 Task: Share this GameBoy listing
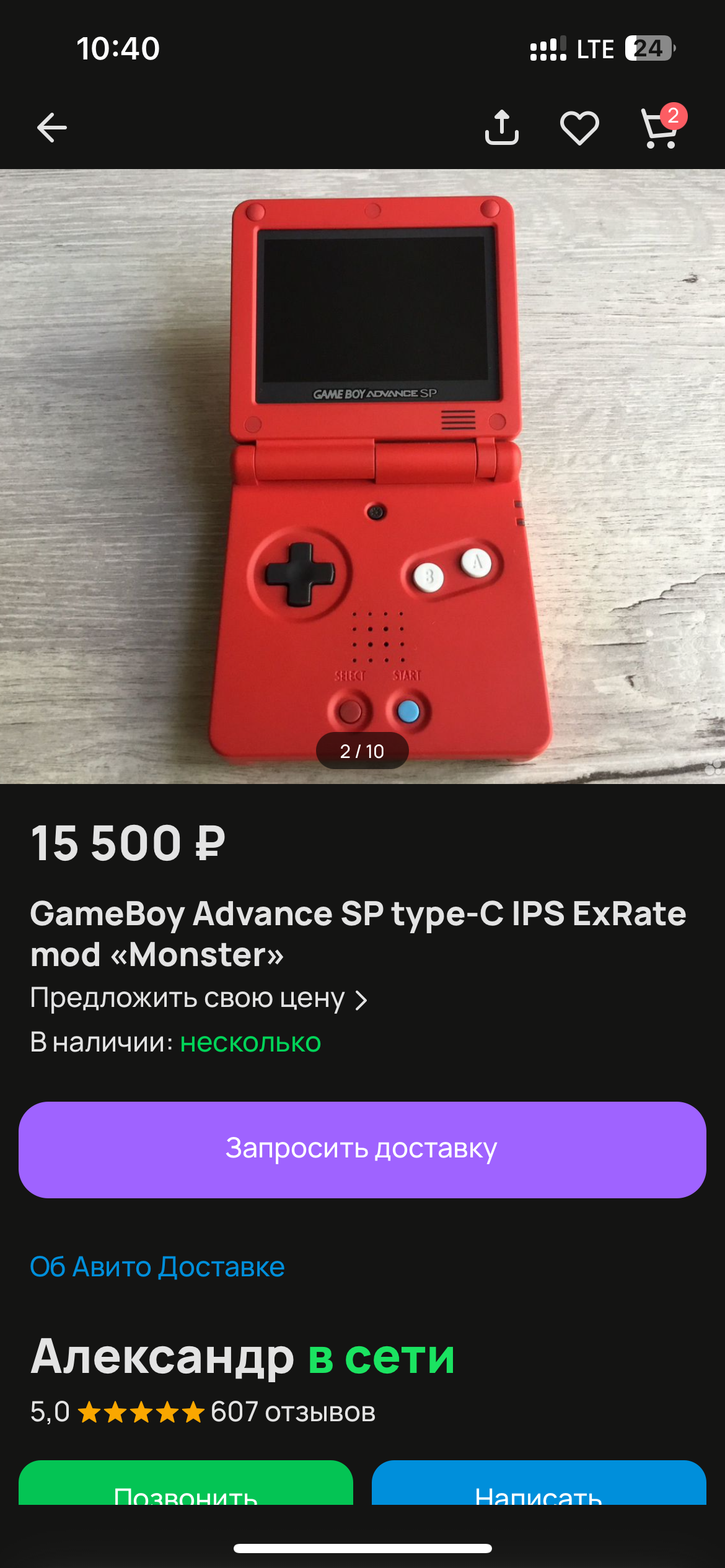501,128
